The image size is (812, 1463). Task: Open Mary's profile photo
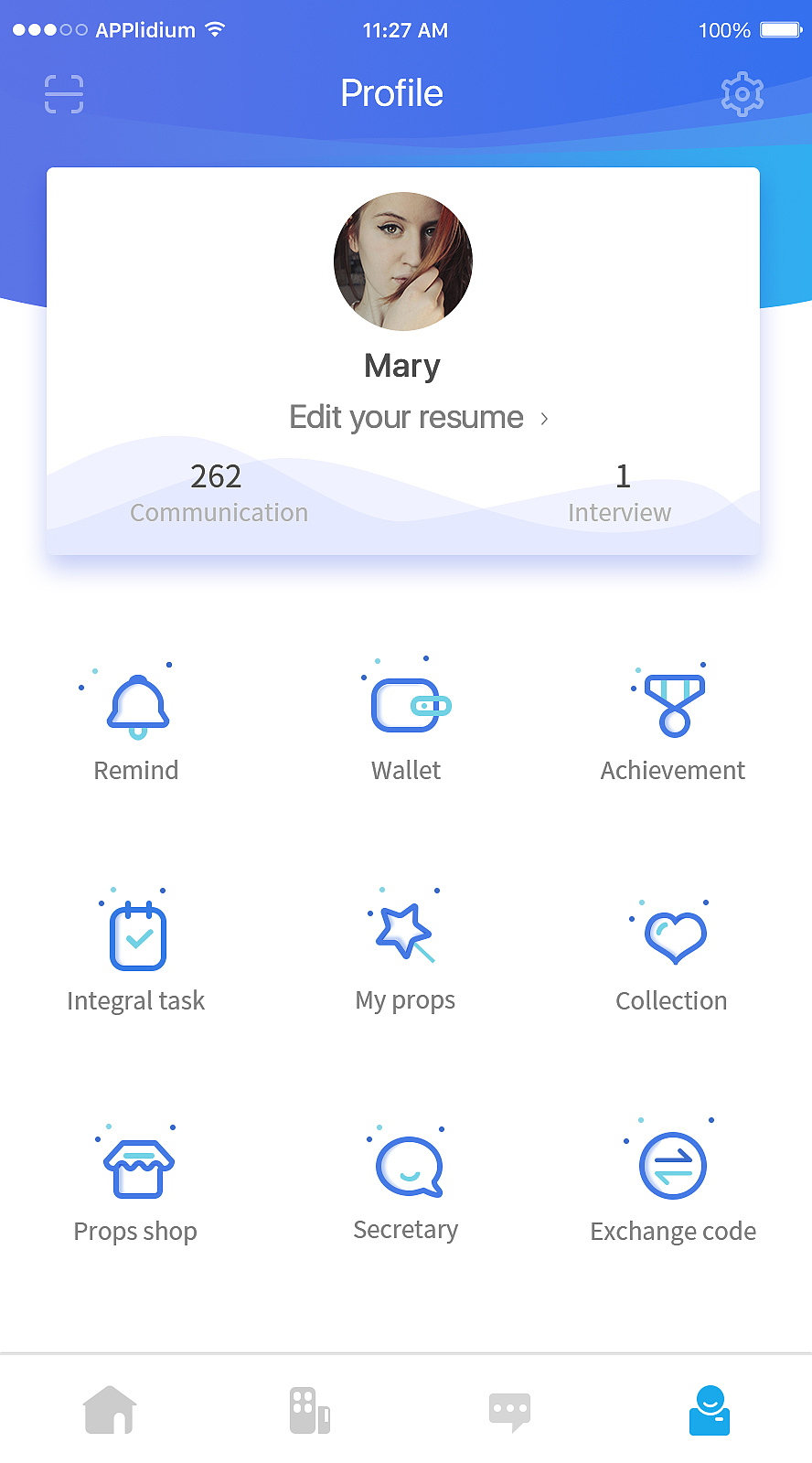tap(402, 262)
